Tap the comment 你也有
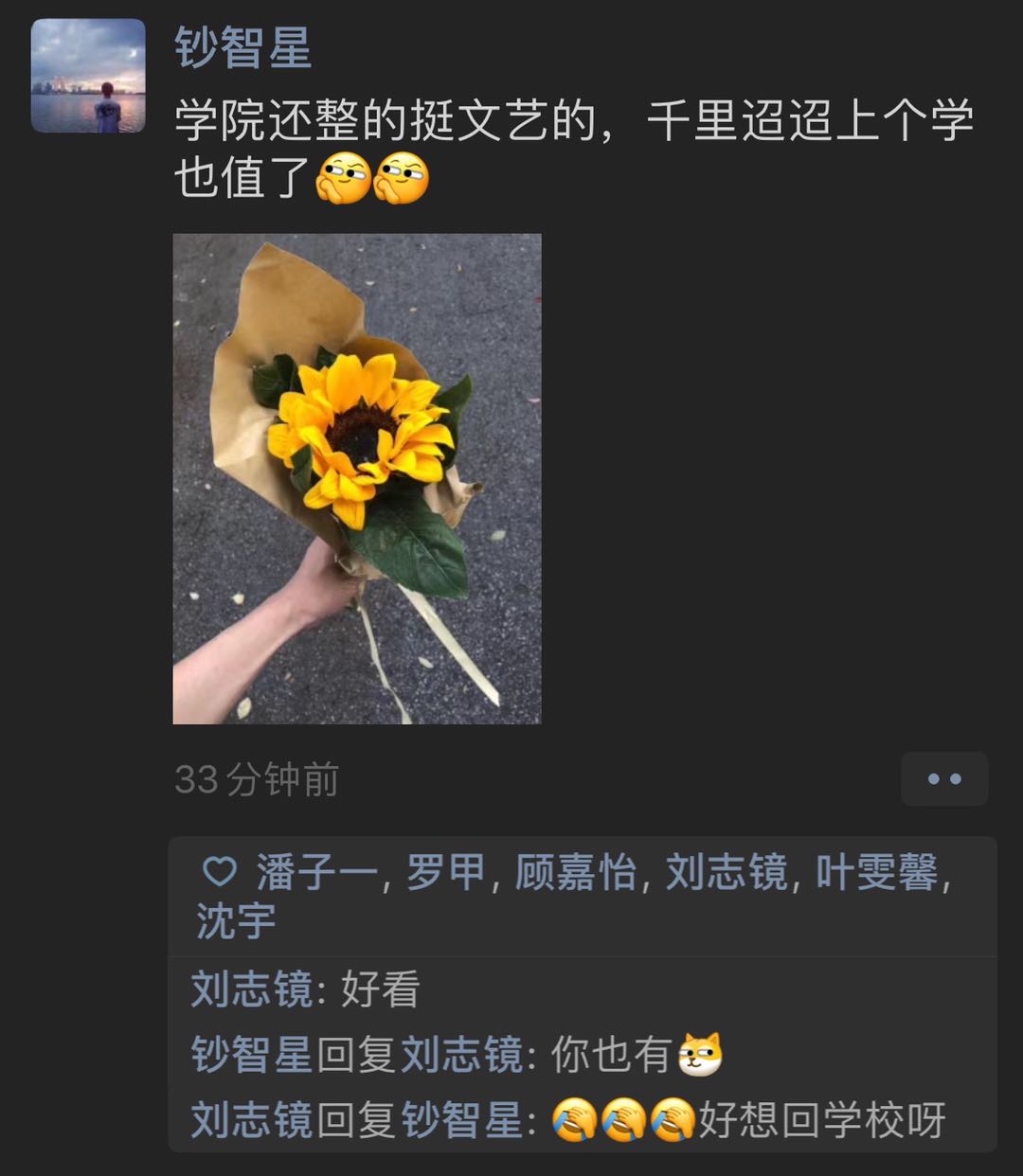This screenshot has height=1176, width=1023. 611,1055
